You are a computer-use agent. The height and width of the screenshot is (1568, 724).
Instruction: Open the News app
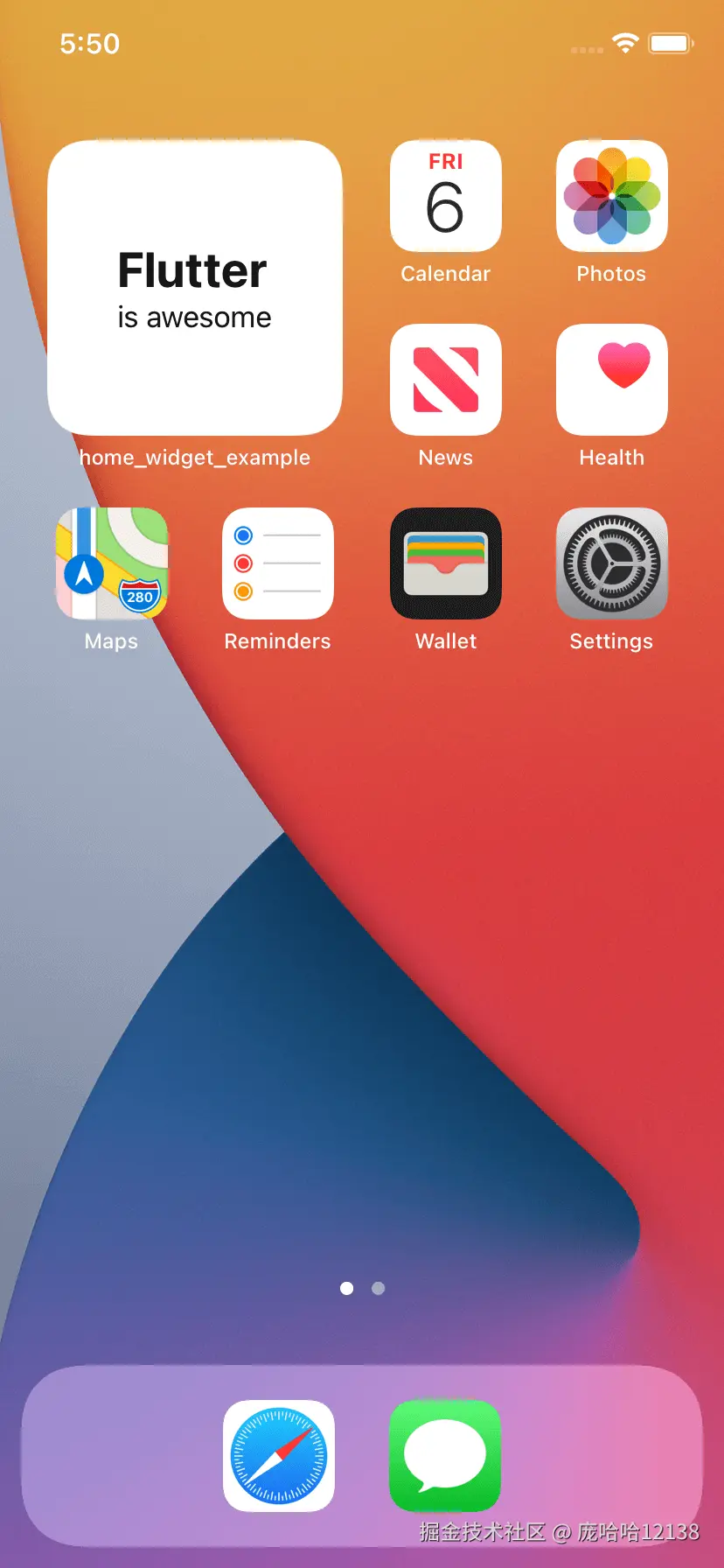click(x=445, y=380)
